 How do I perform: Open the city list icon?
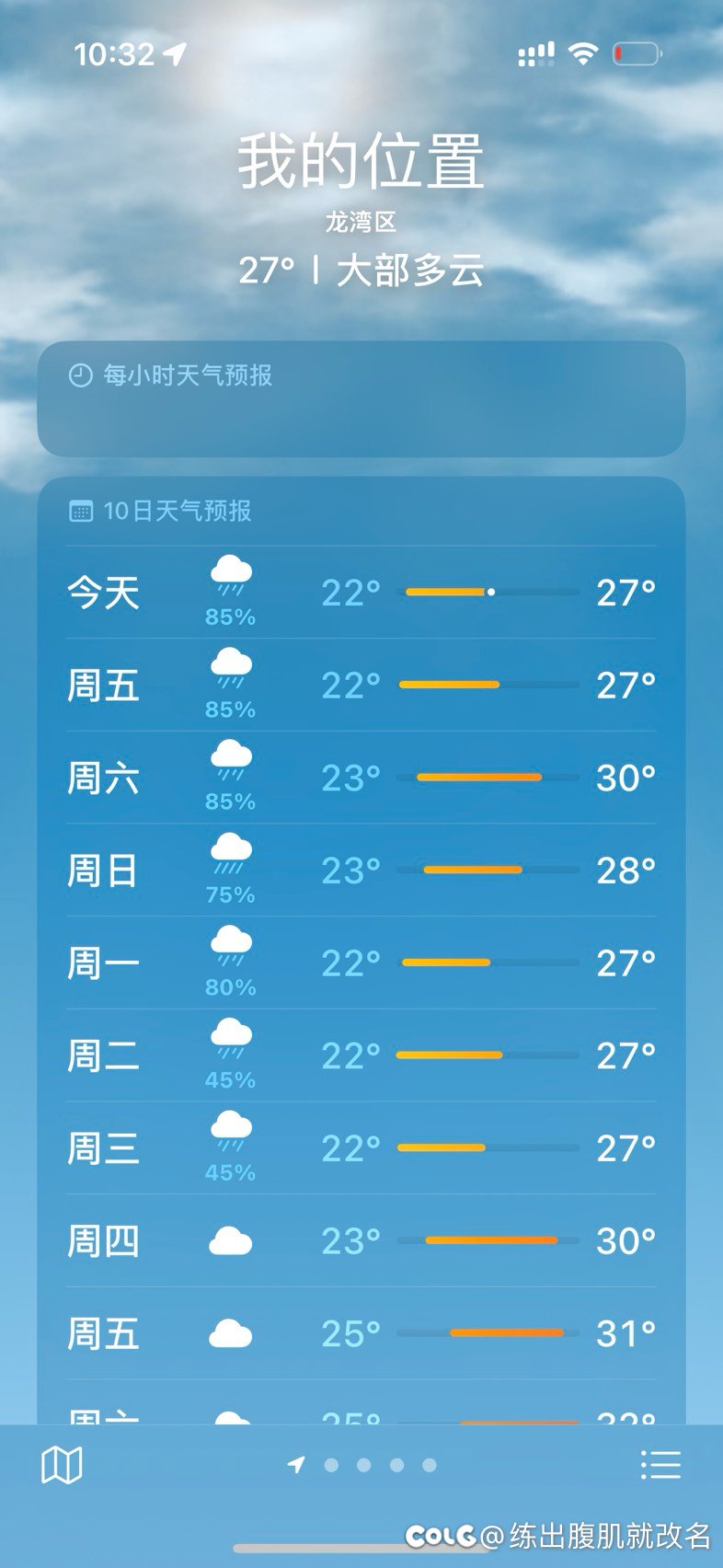pyautogui.click(x=660, y=1465)
